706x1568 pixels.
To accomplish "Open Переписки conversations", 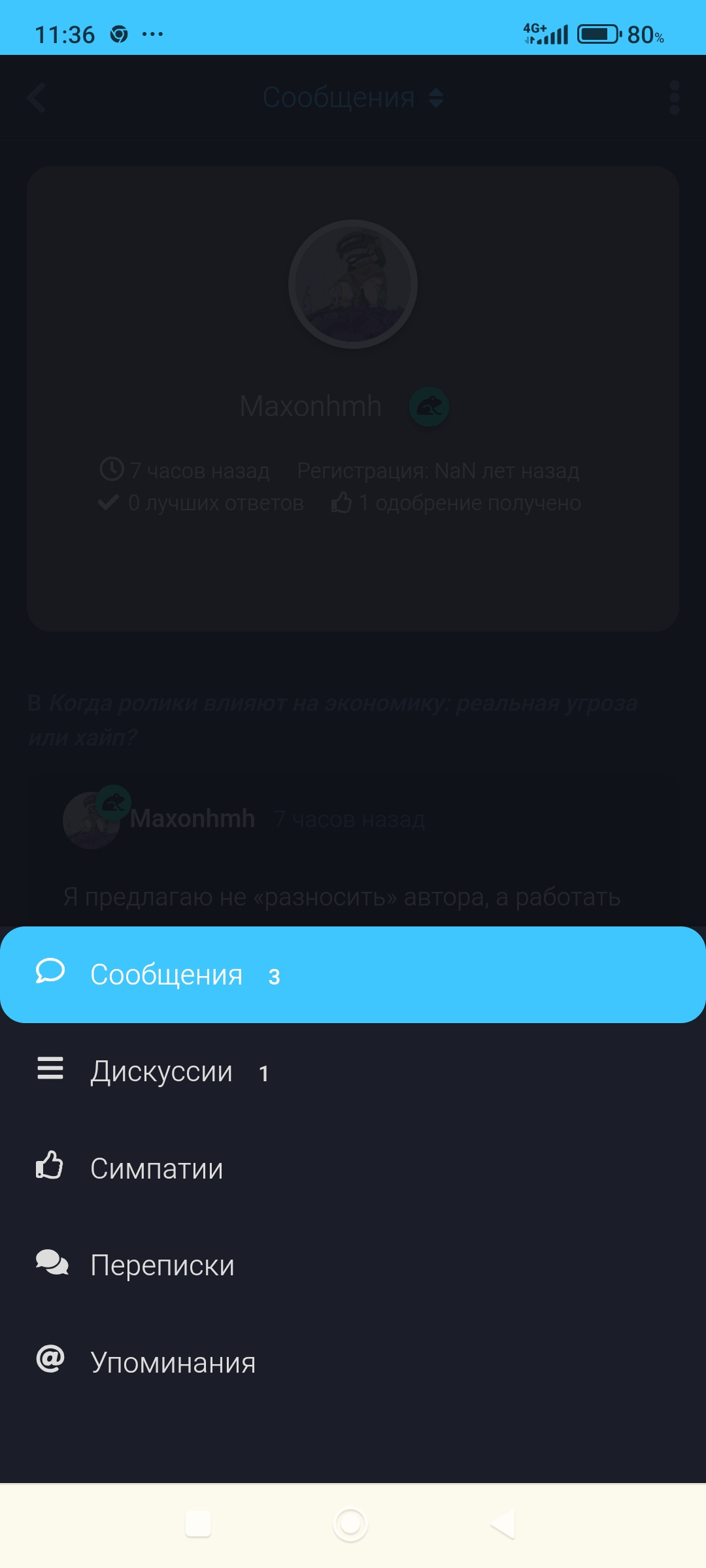I will click(353, 1265).
